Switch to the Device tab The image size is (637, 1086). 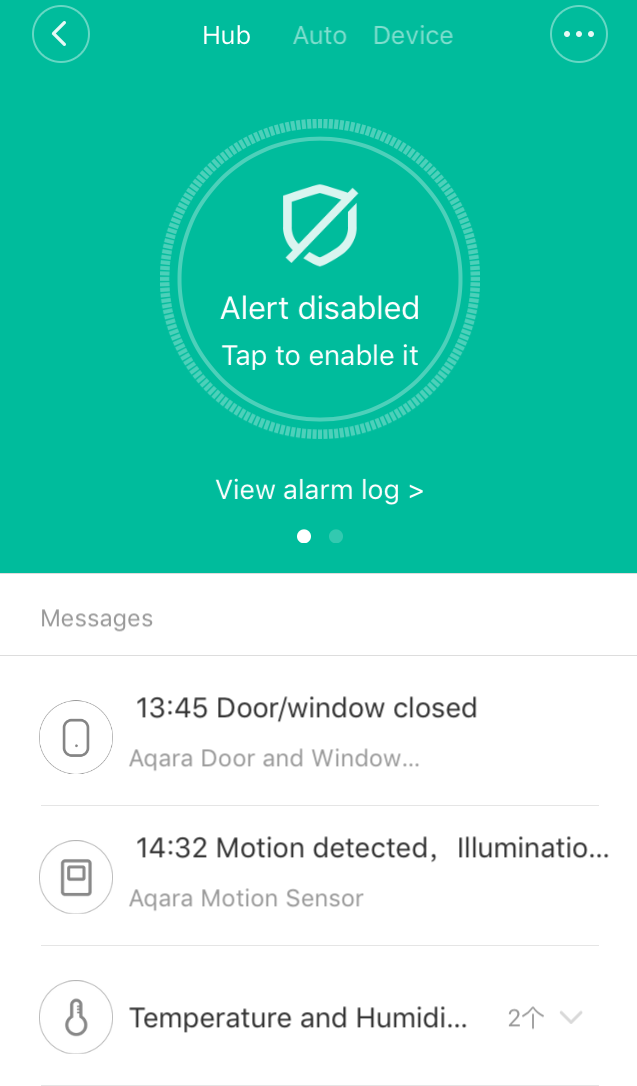pyautogui.click(x=413, y=36)
